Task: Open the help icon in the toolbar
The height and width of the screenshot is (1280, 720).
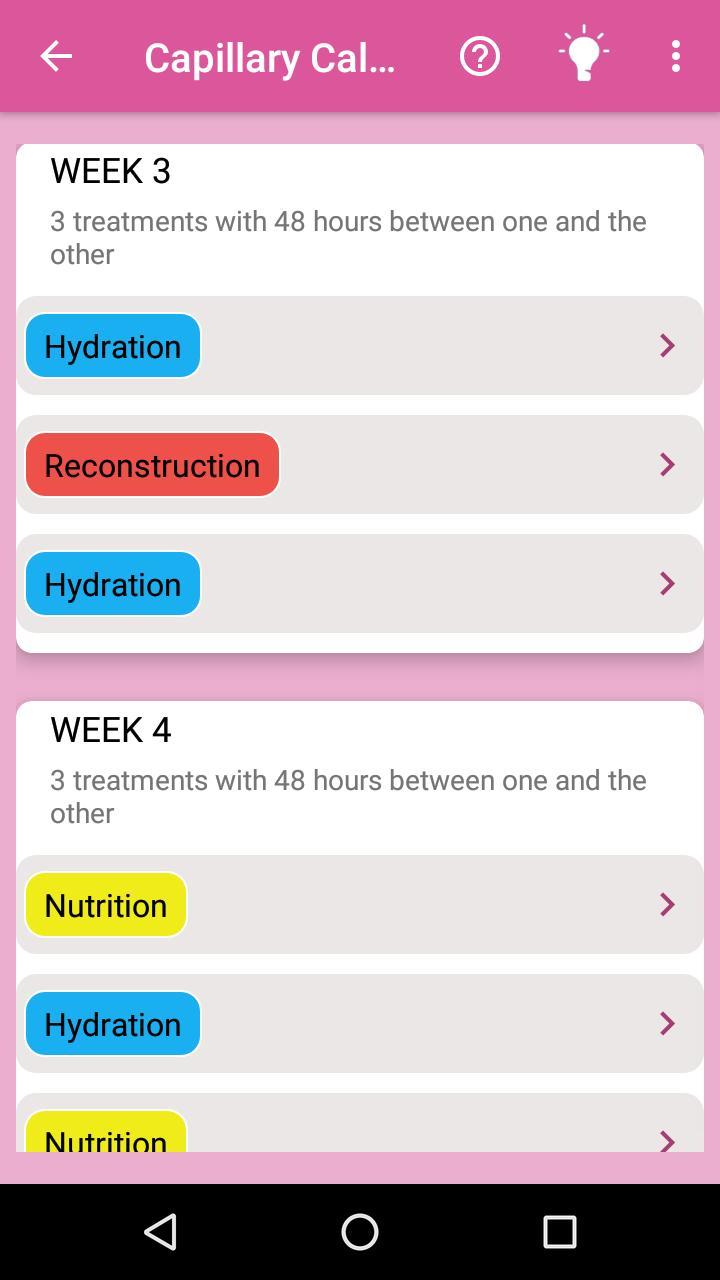Action: pos(480,56)
